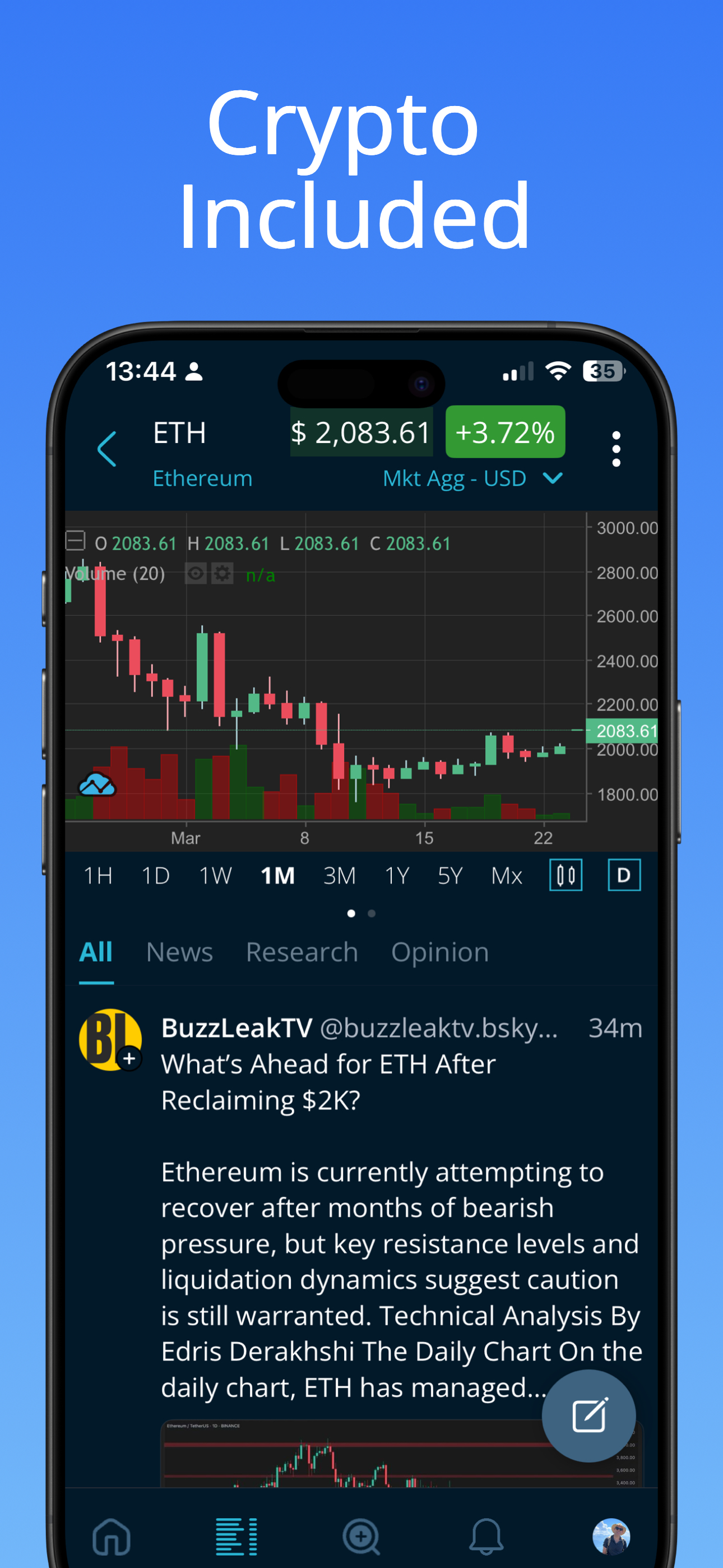
Task: Switch to the 3M timeframe
Action: [x=339, y=875]
